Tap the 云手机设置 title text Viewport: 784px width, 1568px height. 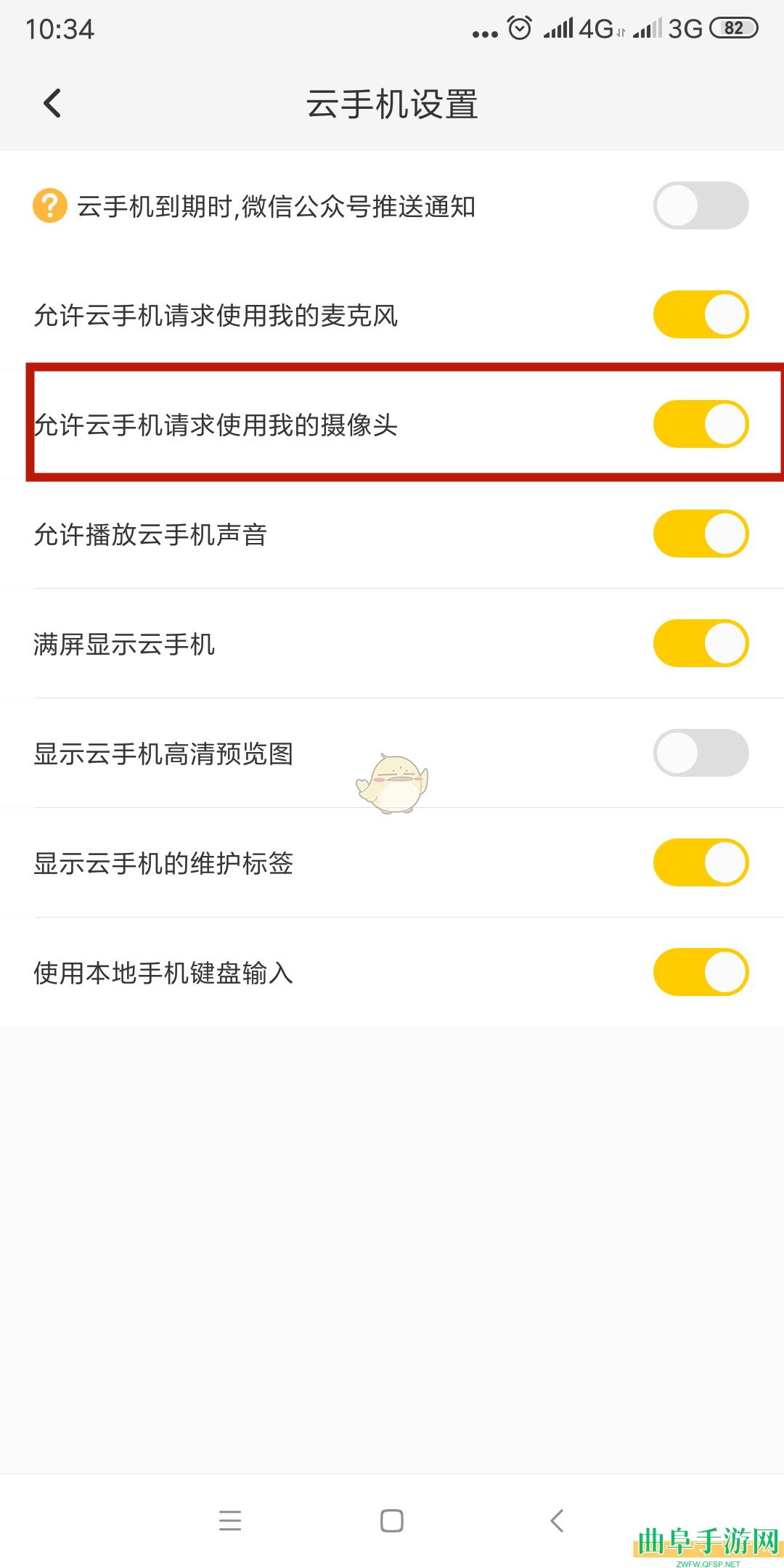pyautogui.click(x=391, y=103)
